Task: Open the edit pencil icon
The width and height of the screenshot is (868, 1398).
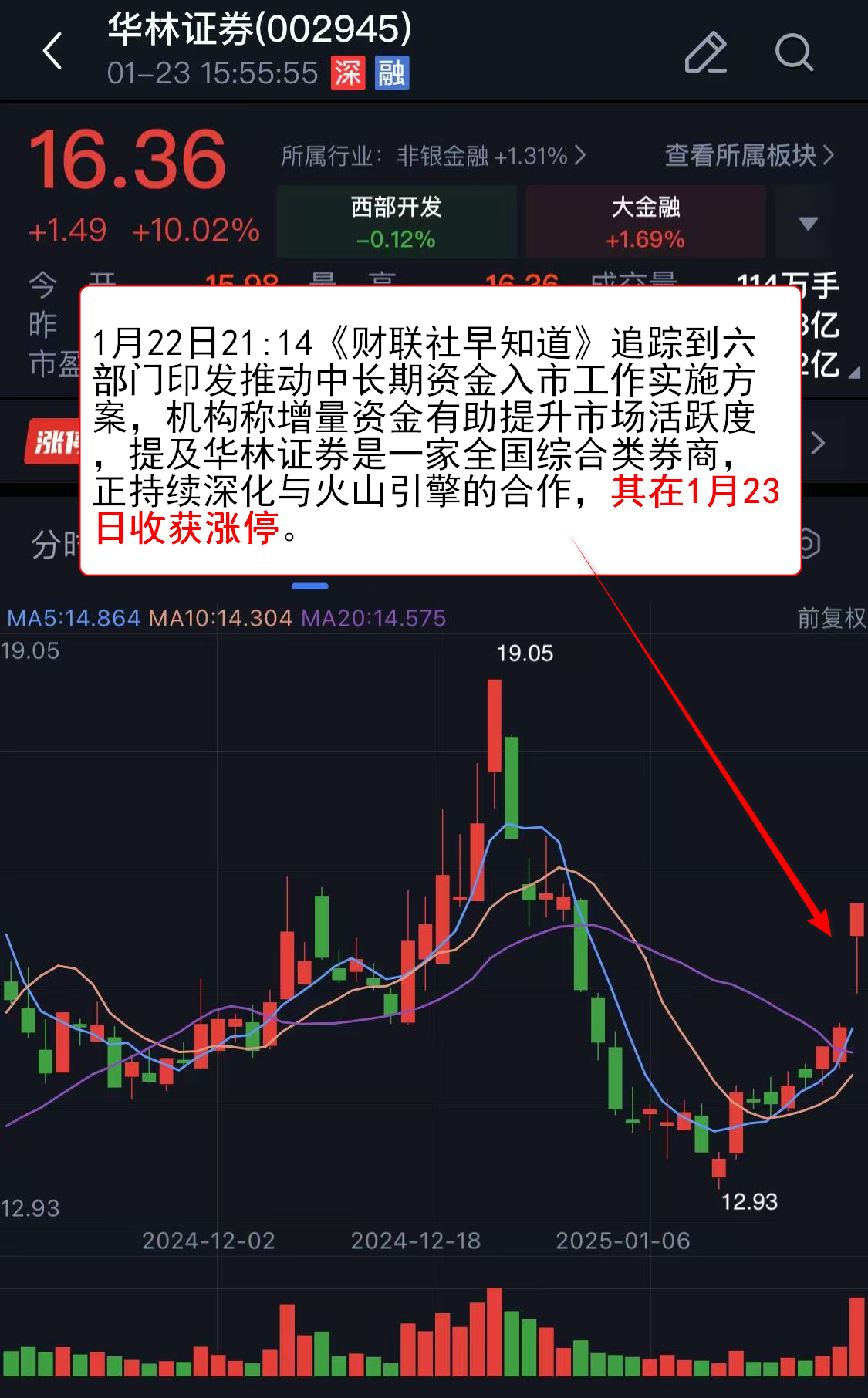Action: [705, 52]
